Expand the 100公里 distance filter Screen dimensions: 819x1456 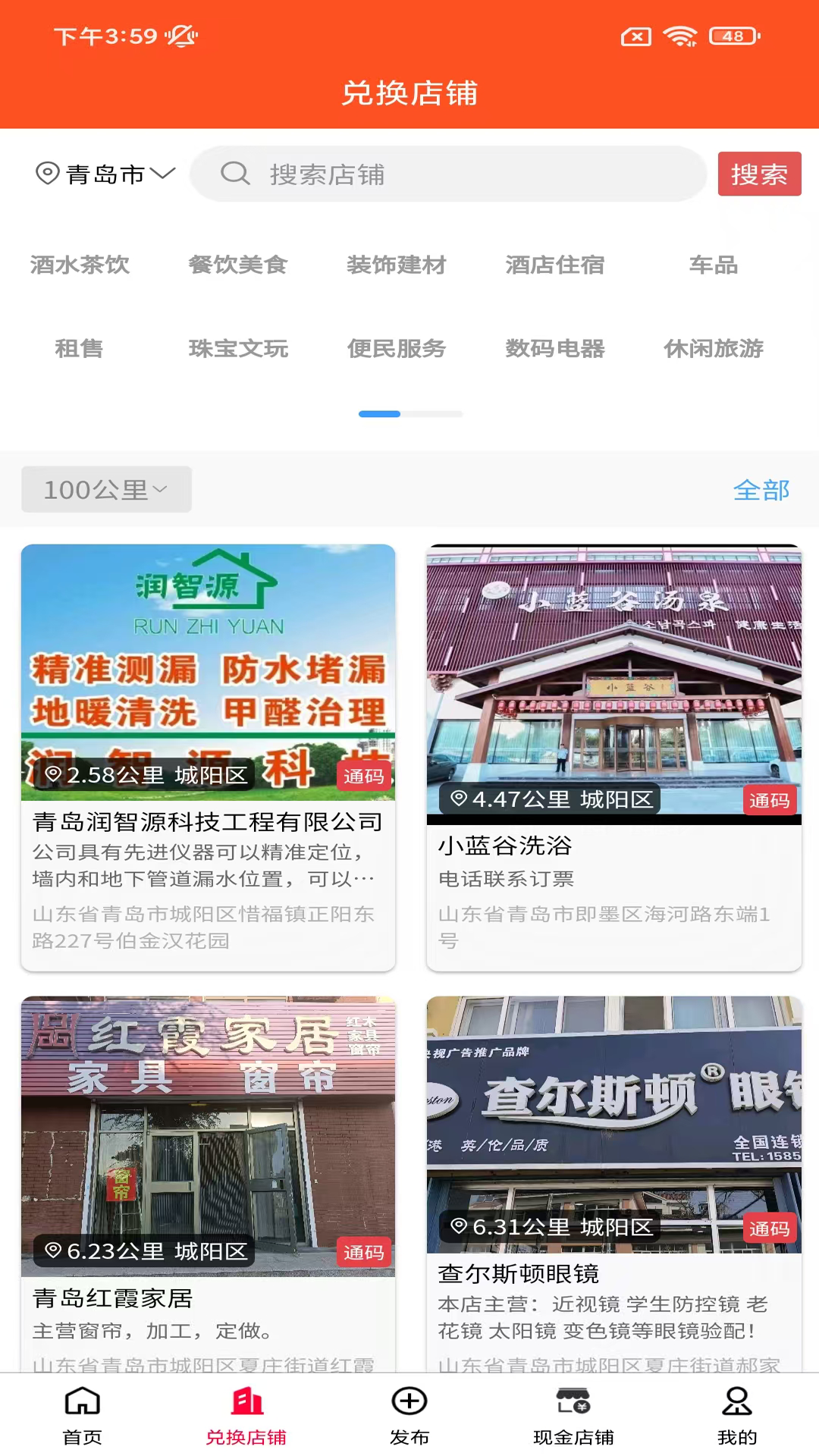pos(106,490)
